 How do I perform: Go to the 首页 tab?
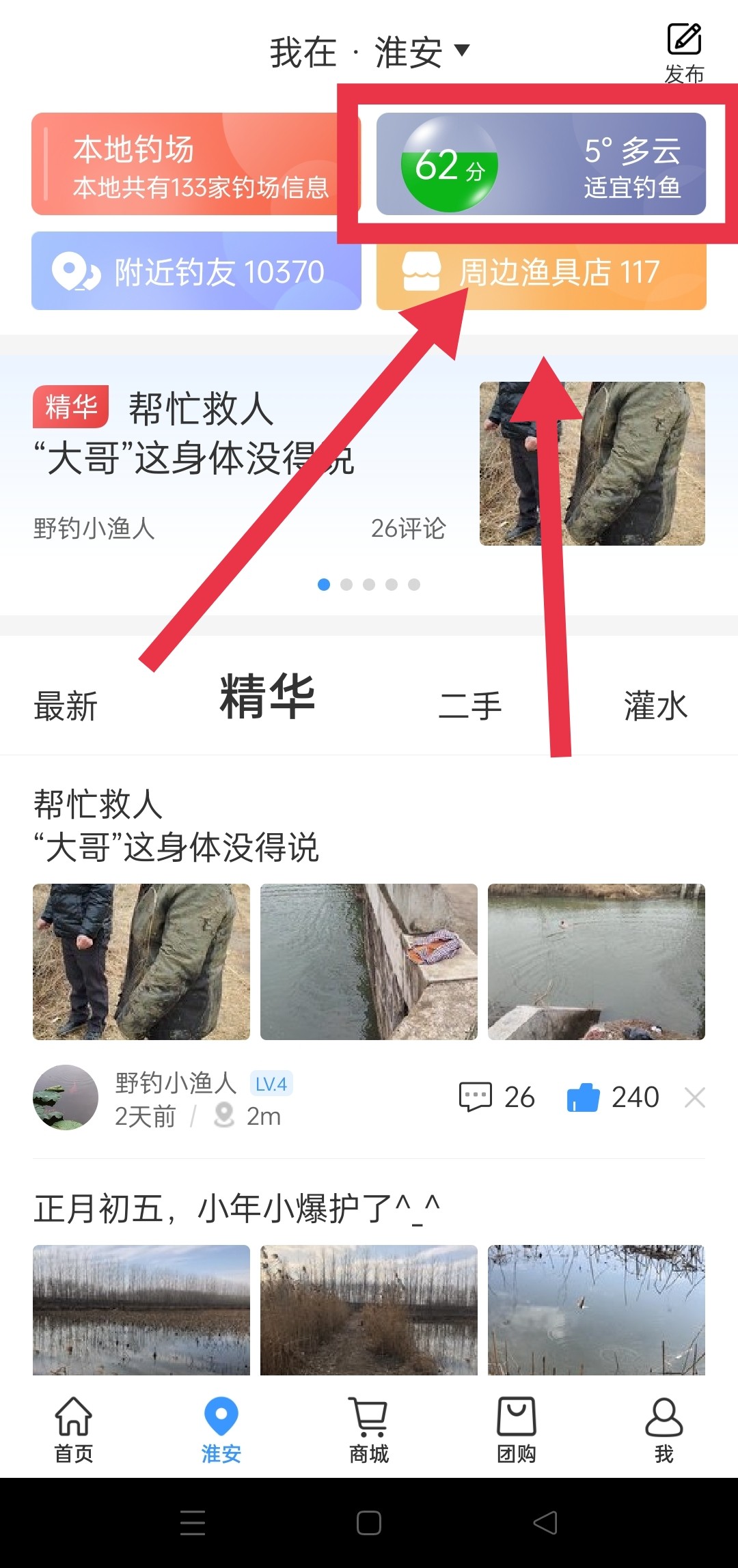74,1429
